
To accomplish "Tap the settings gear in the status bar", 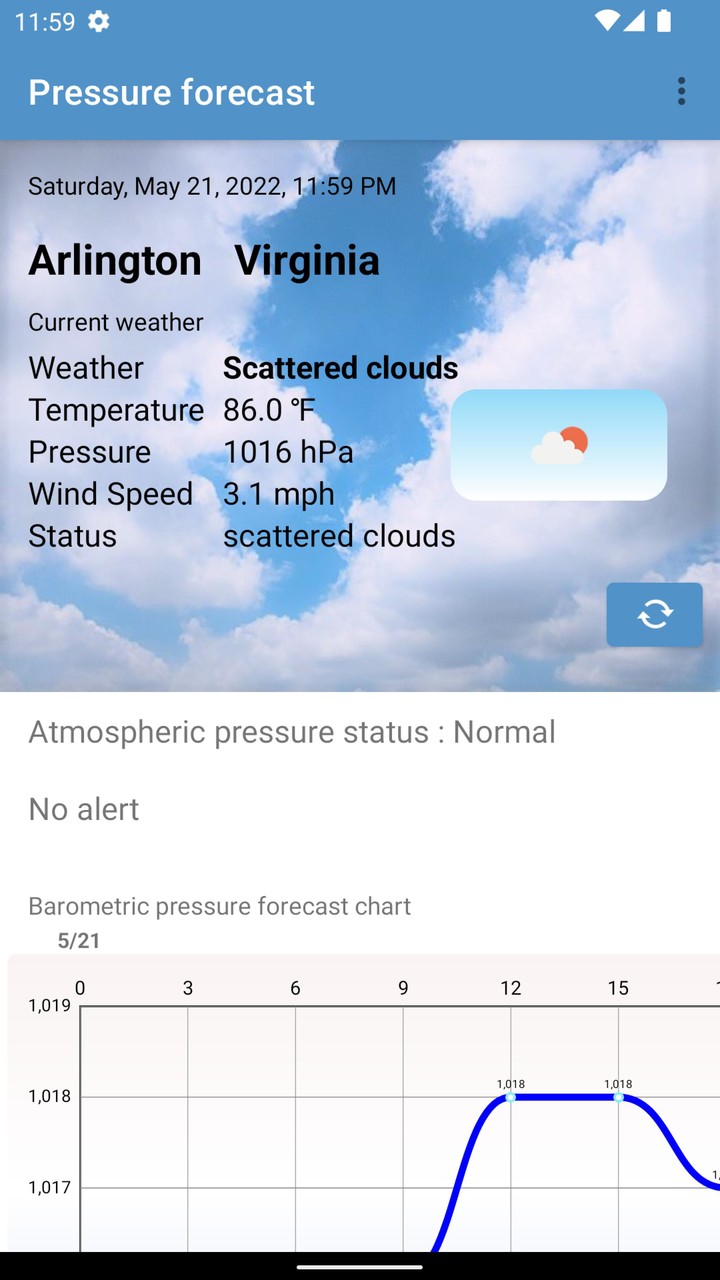I will point(98,21).
